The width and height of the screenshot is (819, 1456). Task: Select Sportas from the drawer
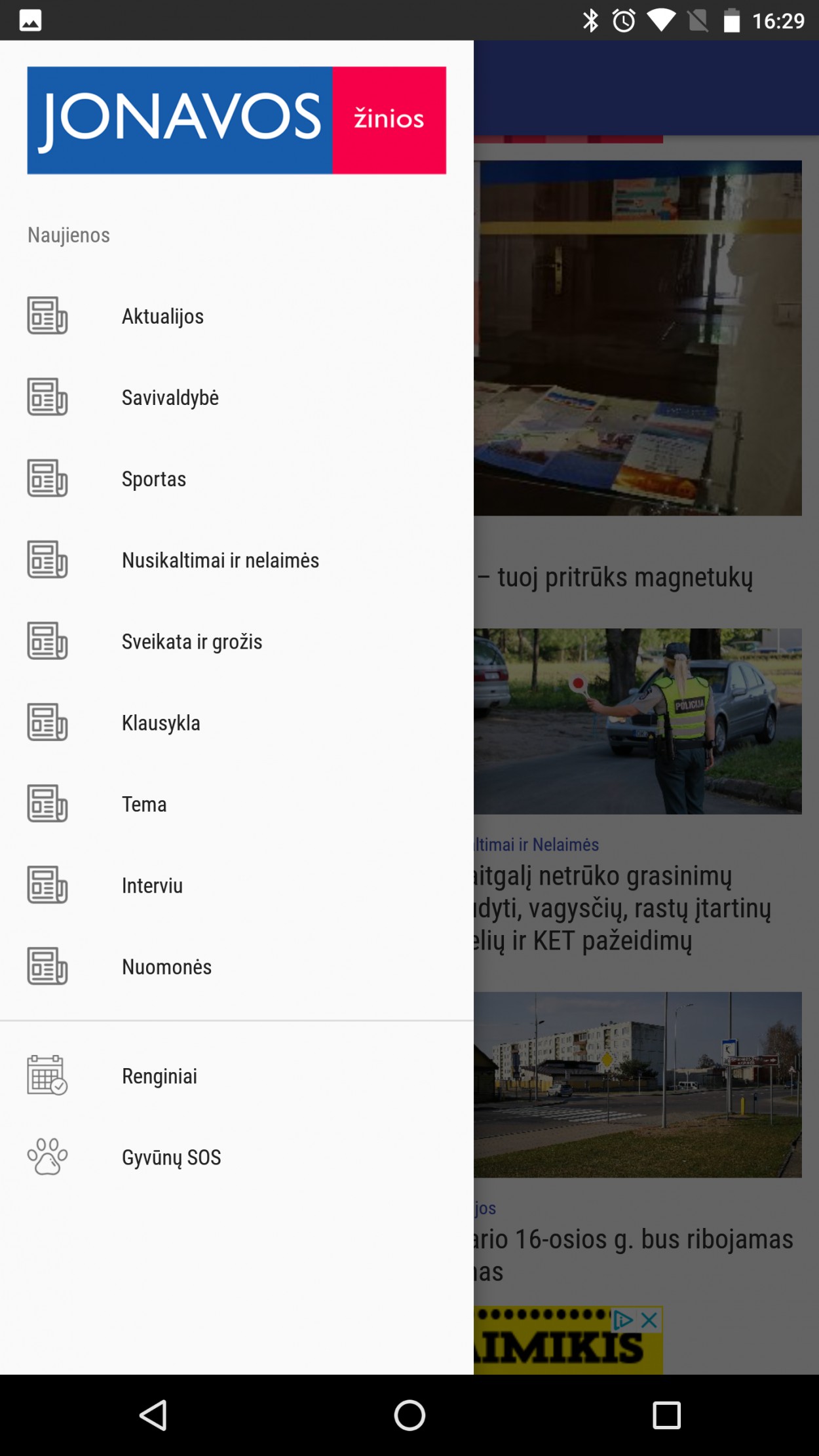[237, 479]
